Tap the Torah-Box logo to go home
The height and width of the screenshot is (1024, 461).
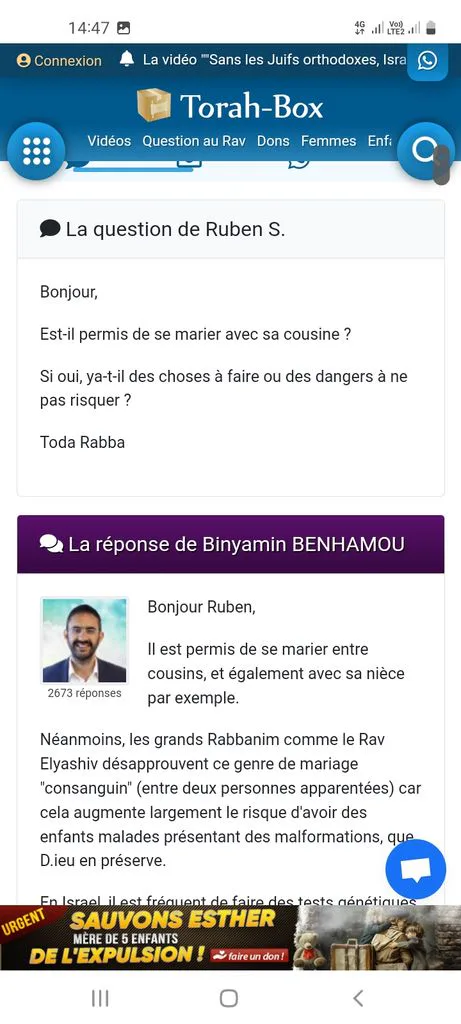click(230, 106)
